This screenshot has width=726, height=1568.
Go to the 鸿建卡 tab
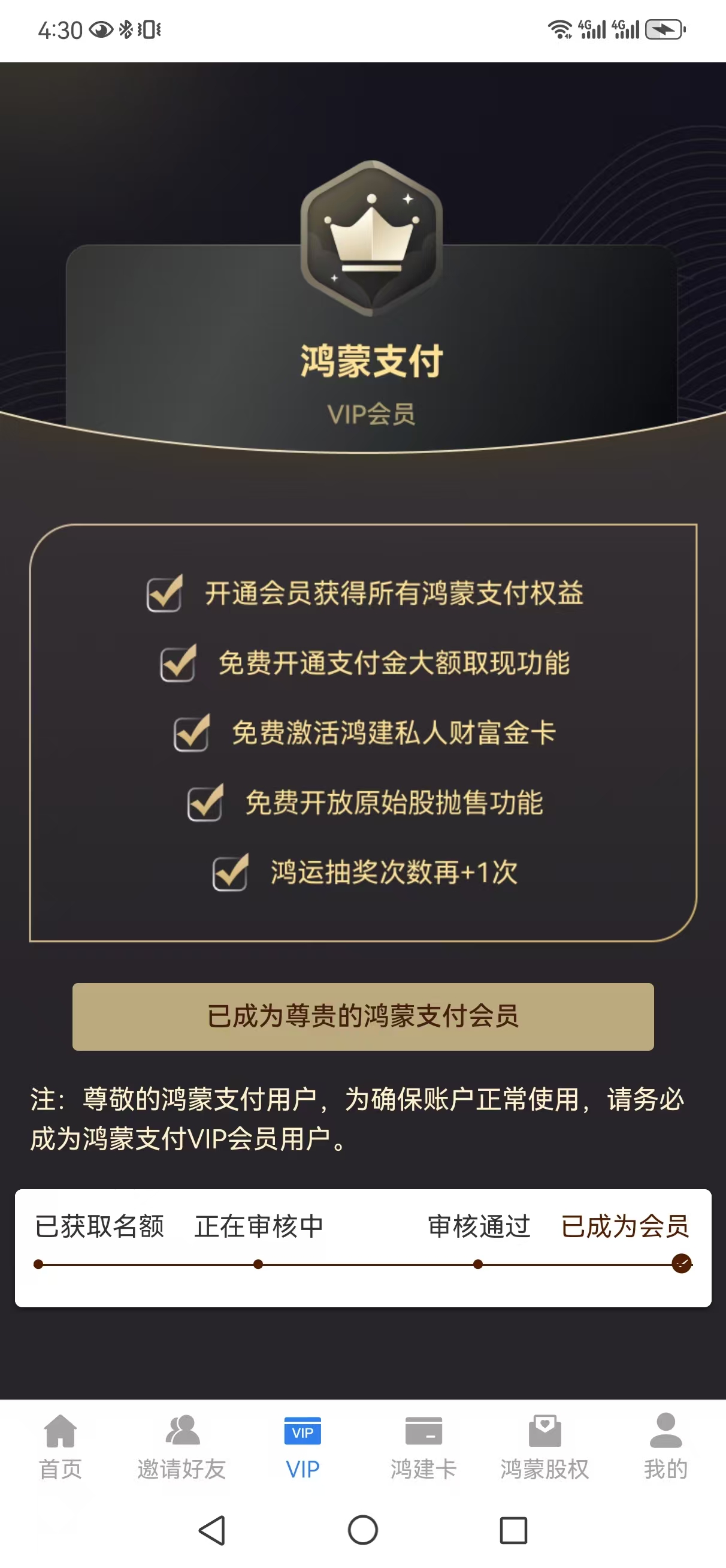pyautogui.click(x=423, y=1446)
